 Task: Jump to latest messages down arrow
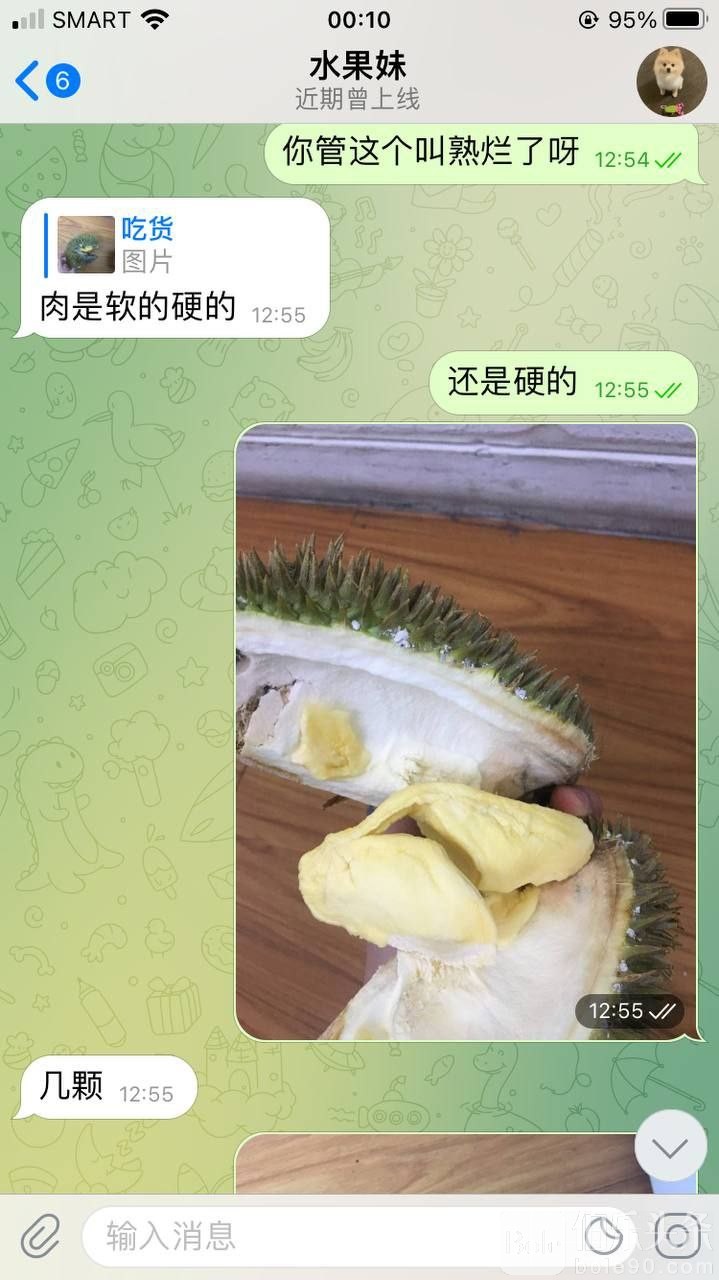coord(670,1146)
